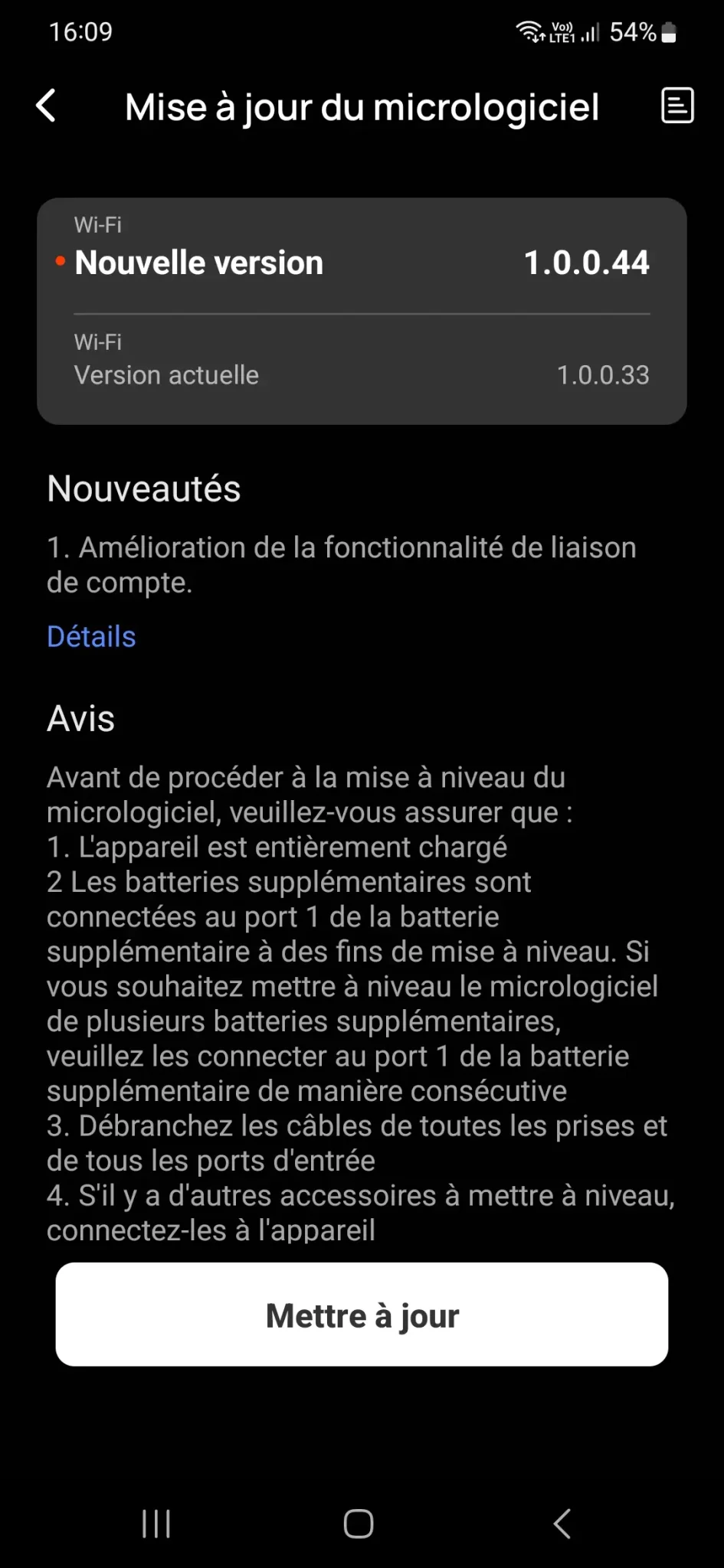Tap the Mettre à jour button
The width and height of the screenshot is (724, 1568).
click(362, 1315)
